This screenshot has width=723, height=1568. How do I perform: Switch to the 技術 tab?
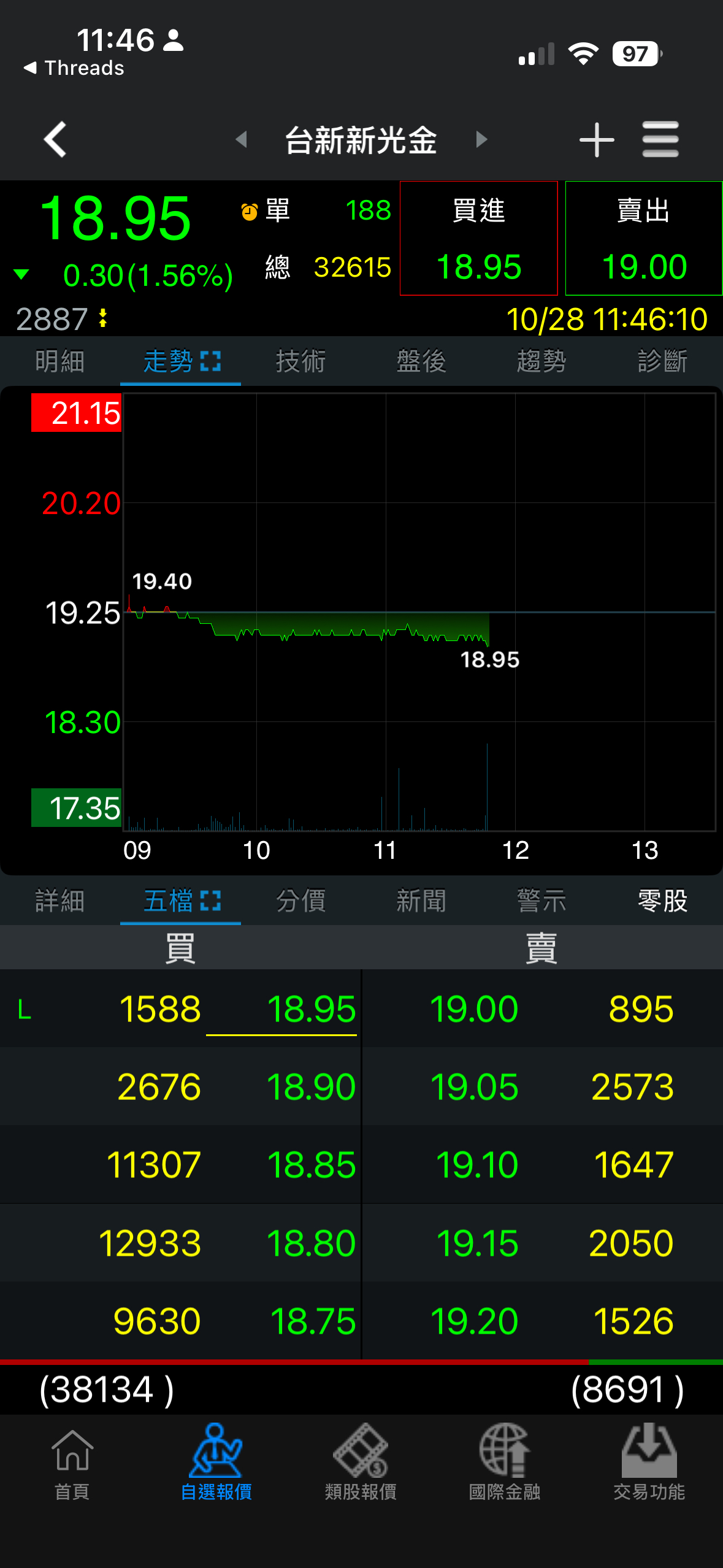pyautogui.click(x=300, y=361)
